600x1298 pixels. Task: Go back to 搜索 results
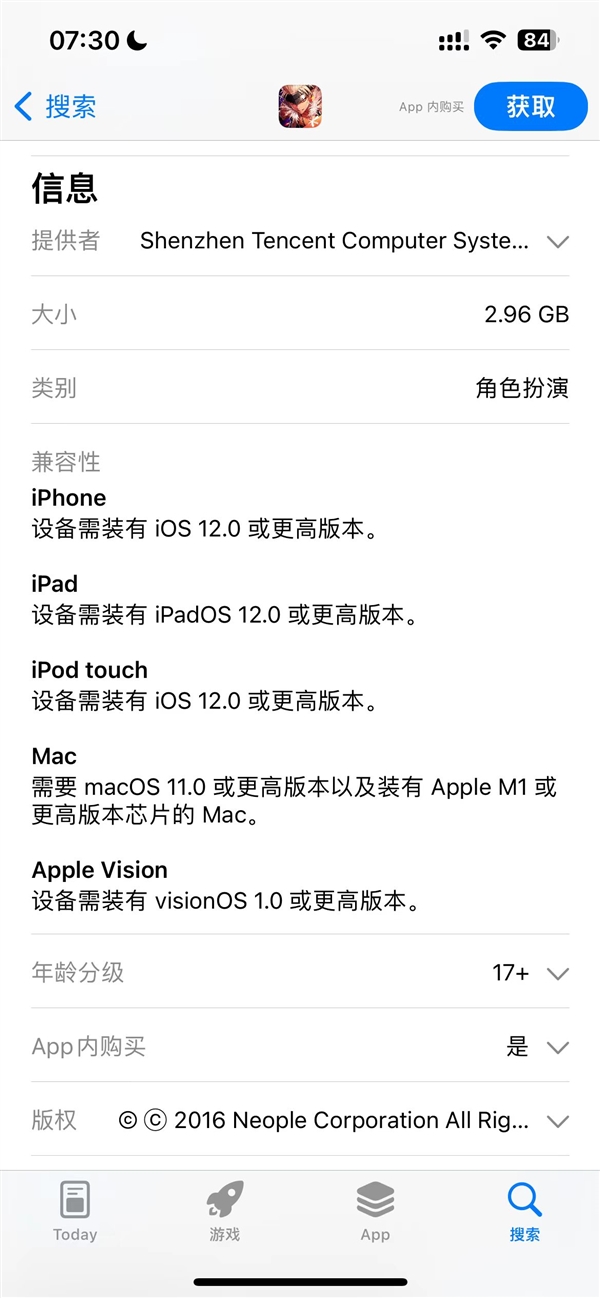(55, 106)
